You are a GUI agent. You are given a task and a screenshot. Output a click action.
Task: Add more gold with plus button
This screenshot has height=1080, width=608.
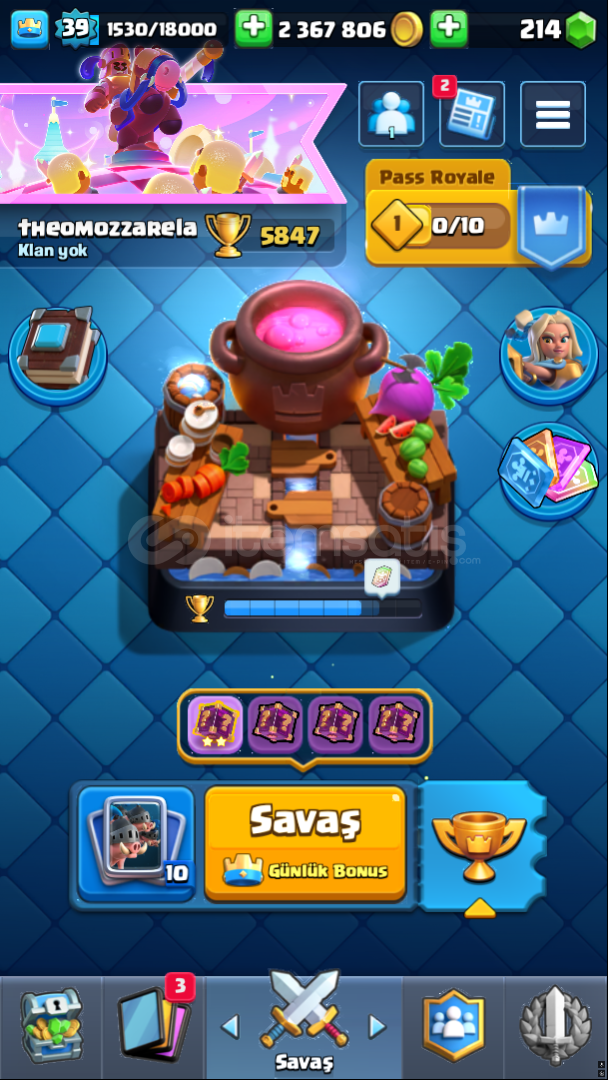point(254,29)
